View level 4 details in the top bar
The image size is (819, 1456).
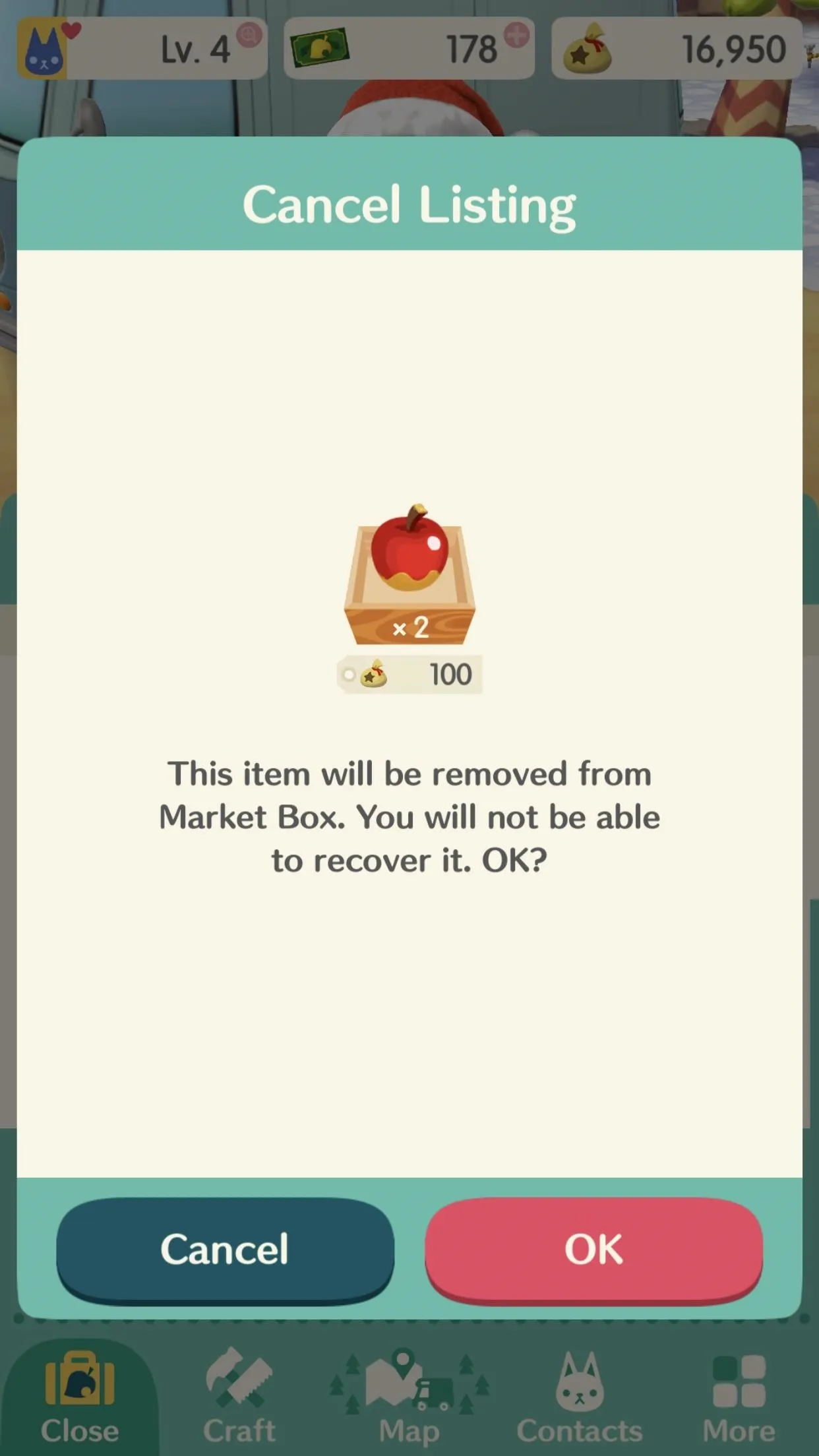142,49
